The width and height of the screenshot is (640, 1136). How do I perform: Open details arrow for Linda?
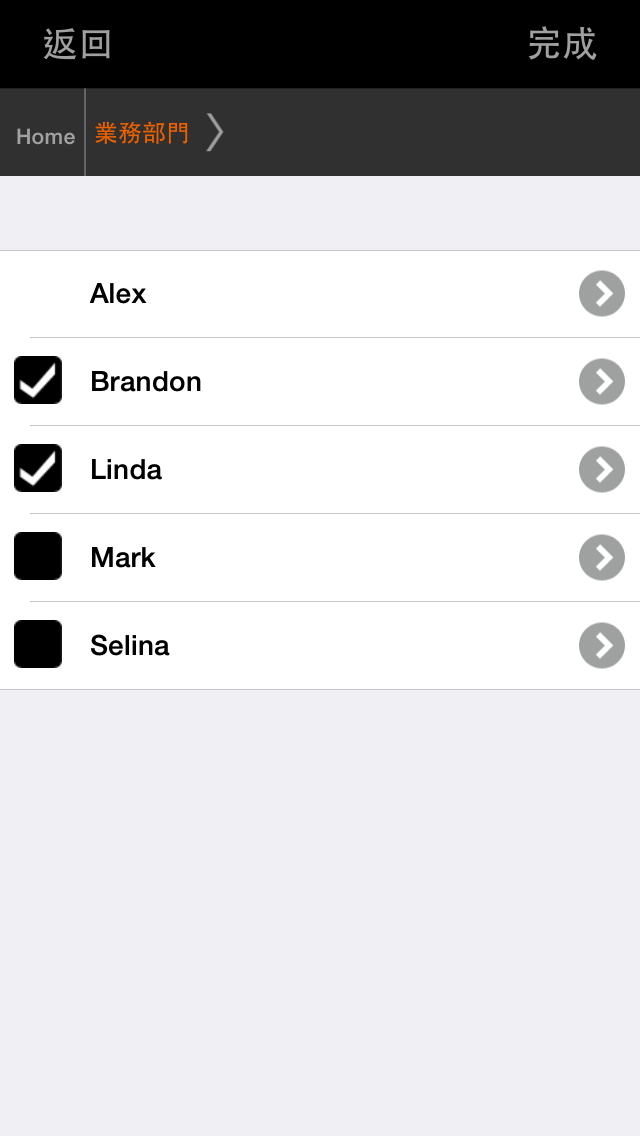[x=601, y=469]
